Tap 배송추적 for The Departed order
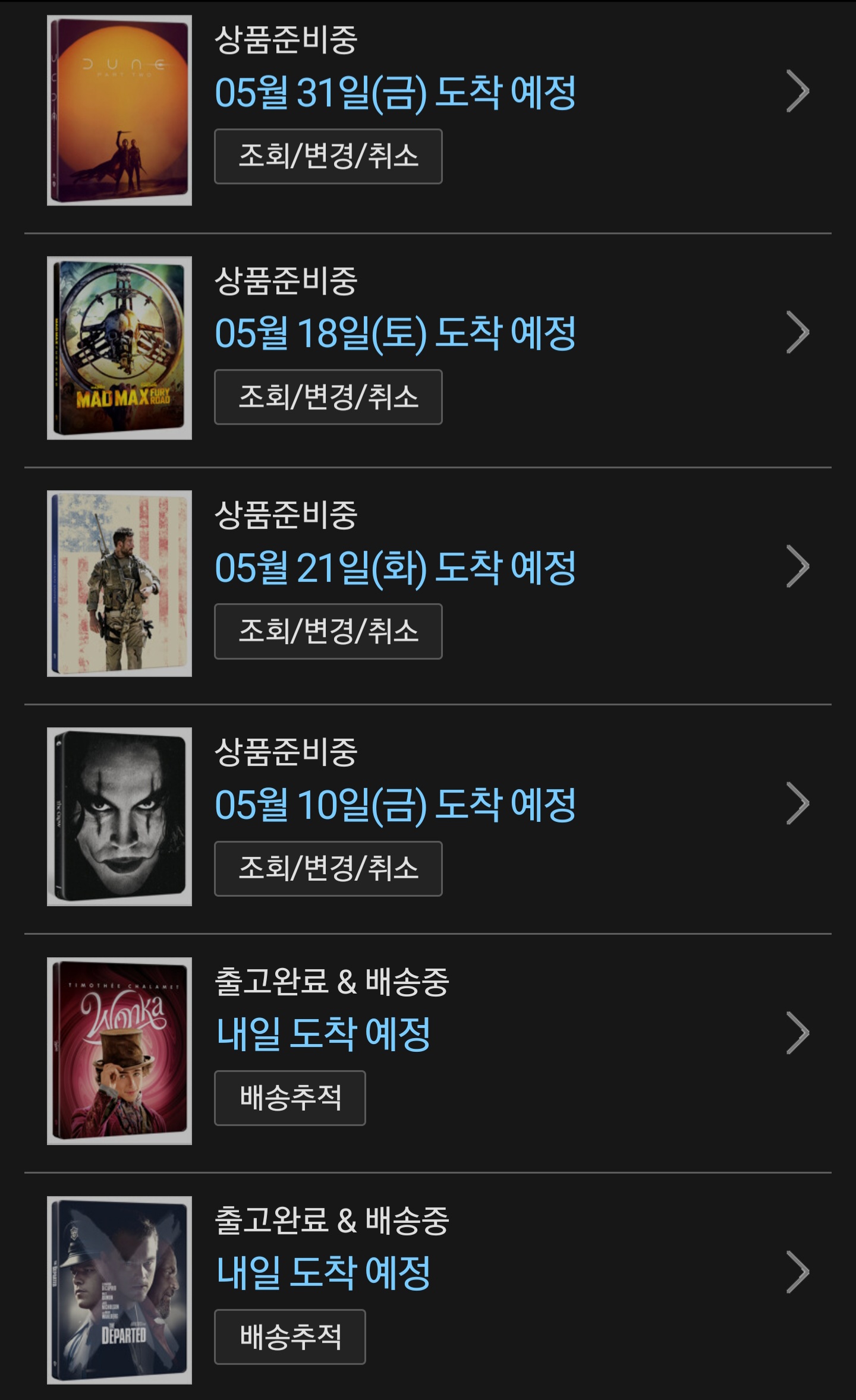Screen dimensions: 856x1400 pyautogui.click(x=289, y=1336)
